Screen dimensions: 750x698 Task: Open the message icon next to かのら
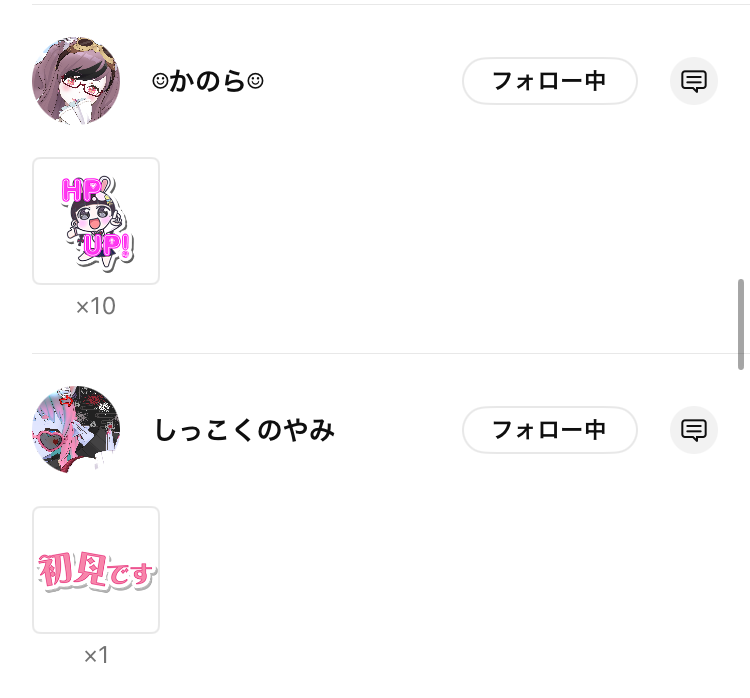pos(694,81)
